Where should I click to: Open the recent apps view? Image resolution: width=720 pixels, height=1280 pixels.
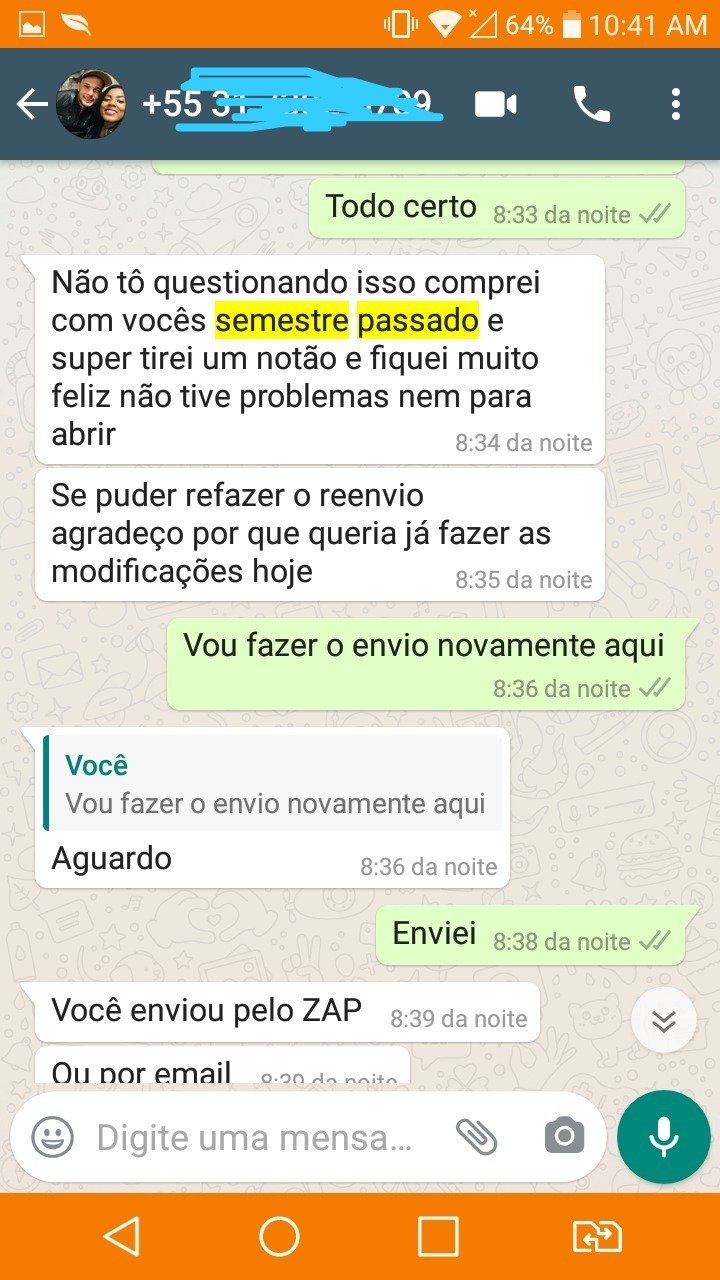tap(438, 1237)
